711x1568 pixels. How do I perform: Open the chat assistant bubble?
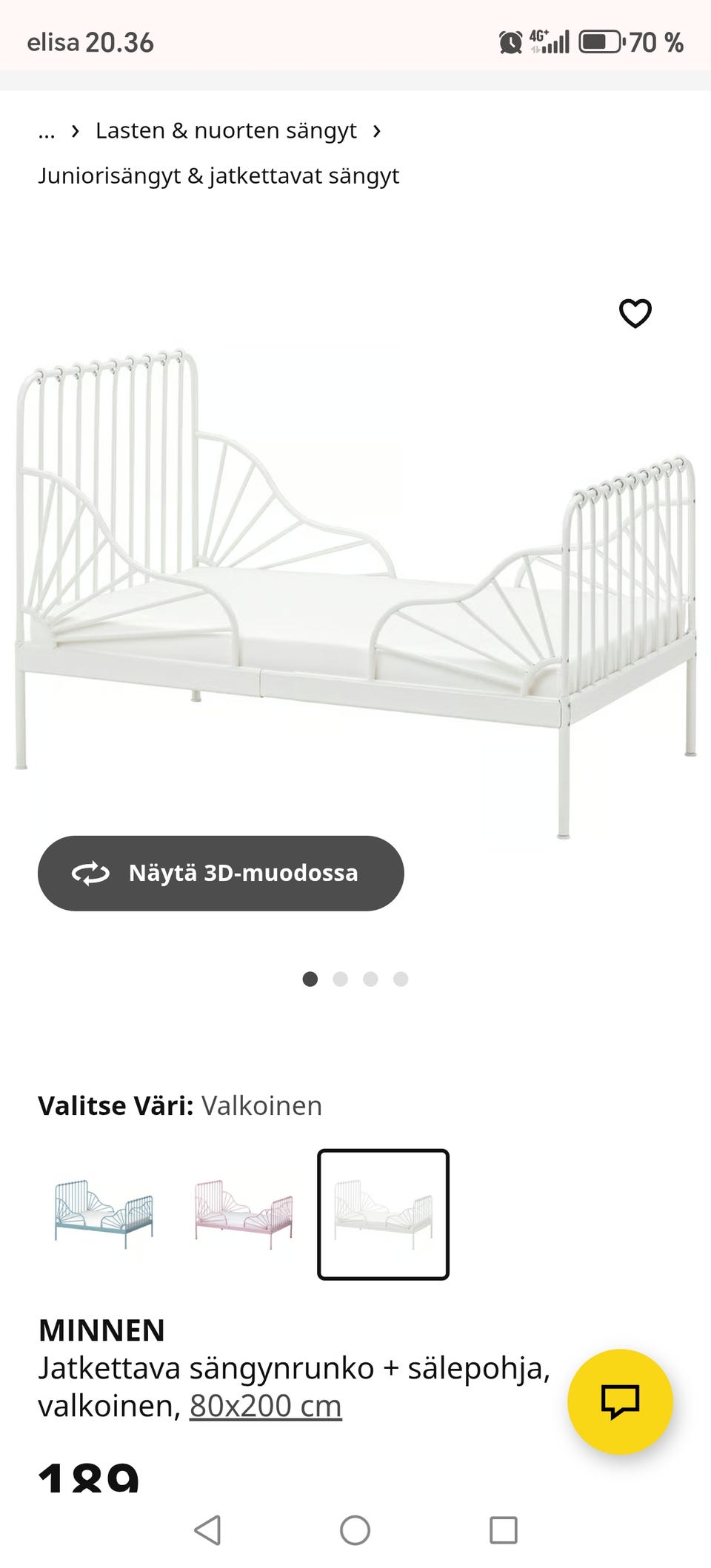(621, 1401)
